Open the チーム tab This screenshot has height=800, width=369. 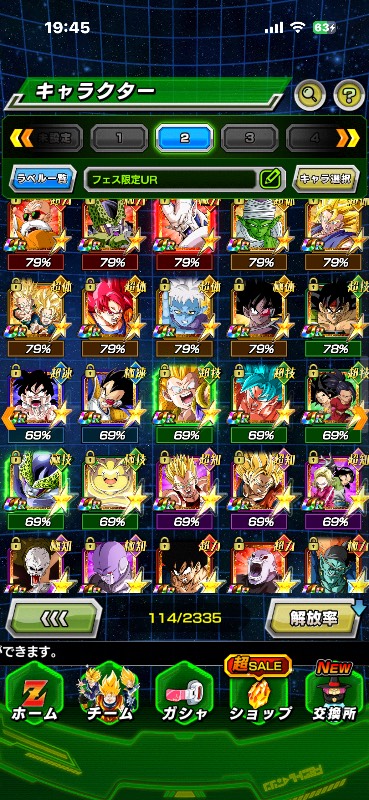tap(109, 693)
